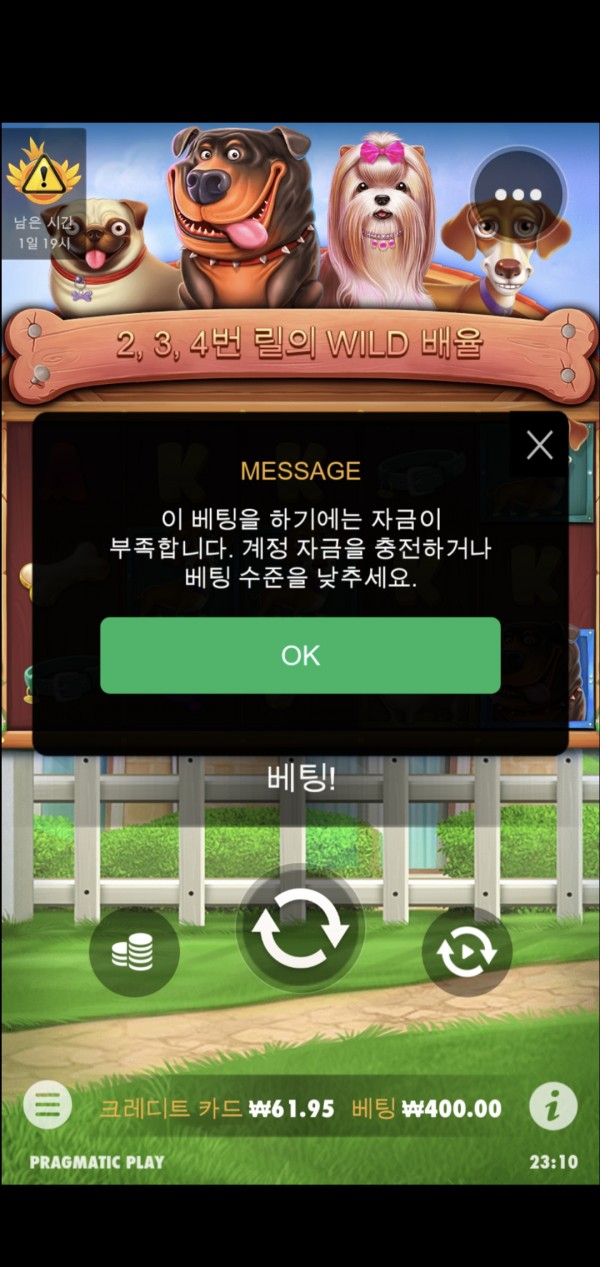
Task: Open the three-dot floating menu
Action: tap(518, 194)
